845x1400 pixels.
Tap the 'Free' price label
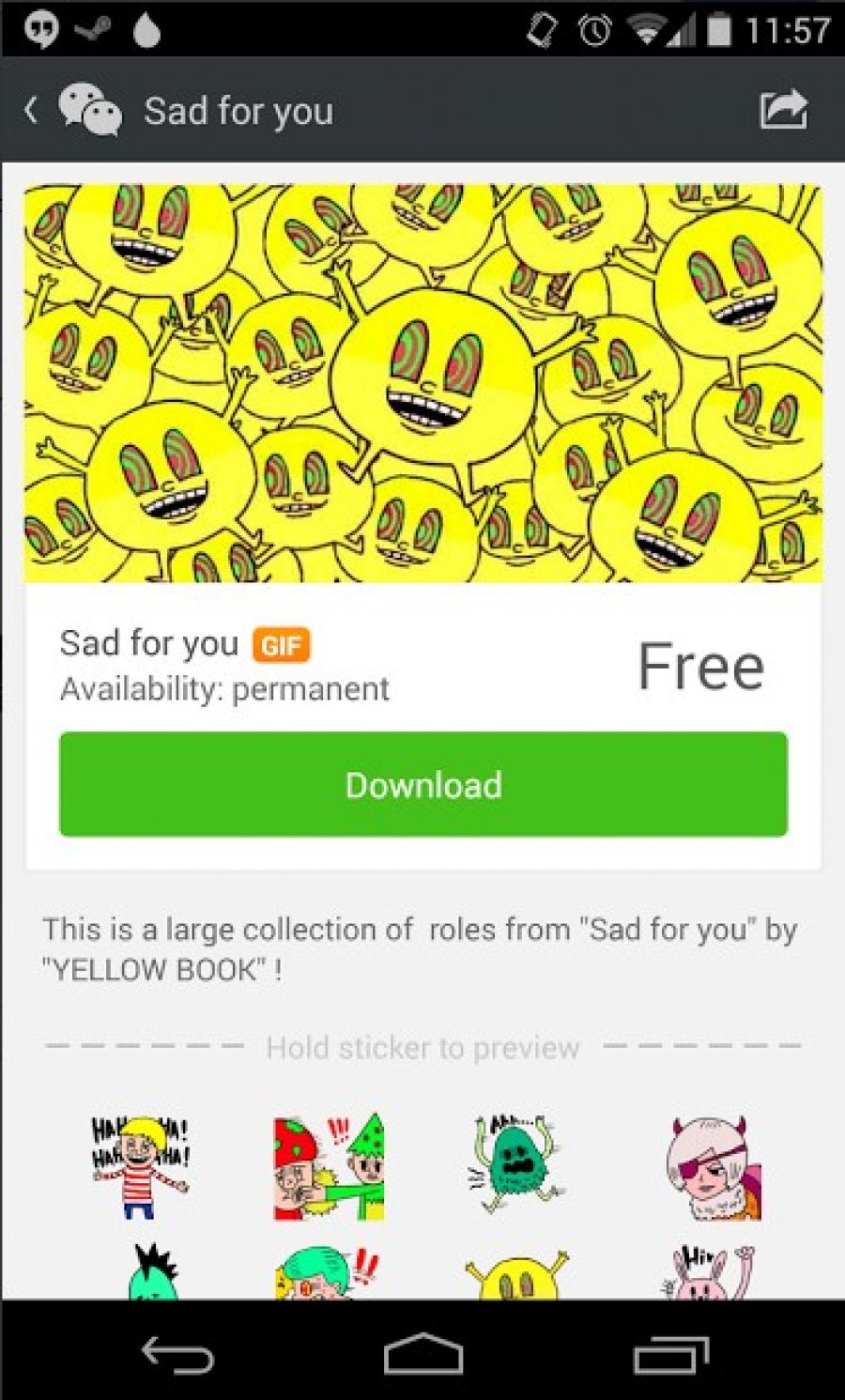pos(701,665)
